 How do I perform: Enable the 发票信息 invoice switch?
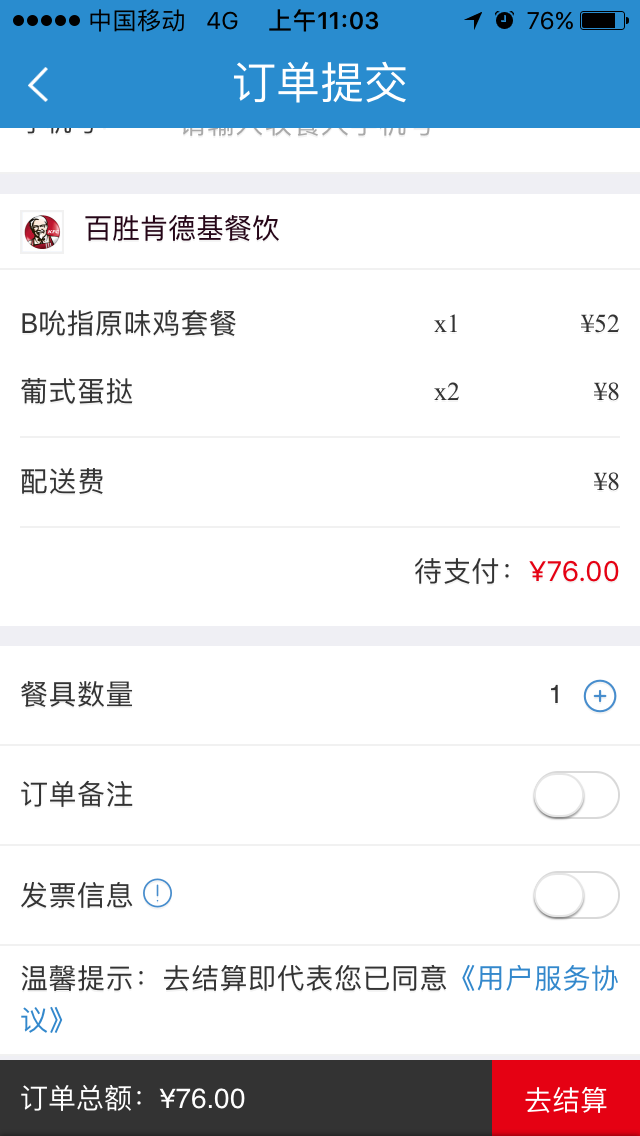[x=576, y=895]
